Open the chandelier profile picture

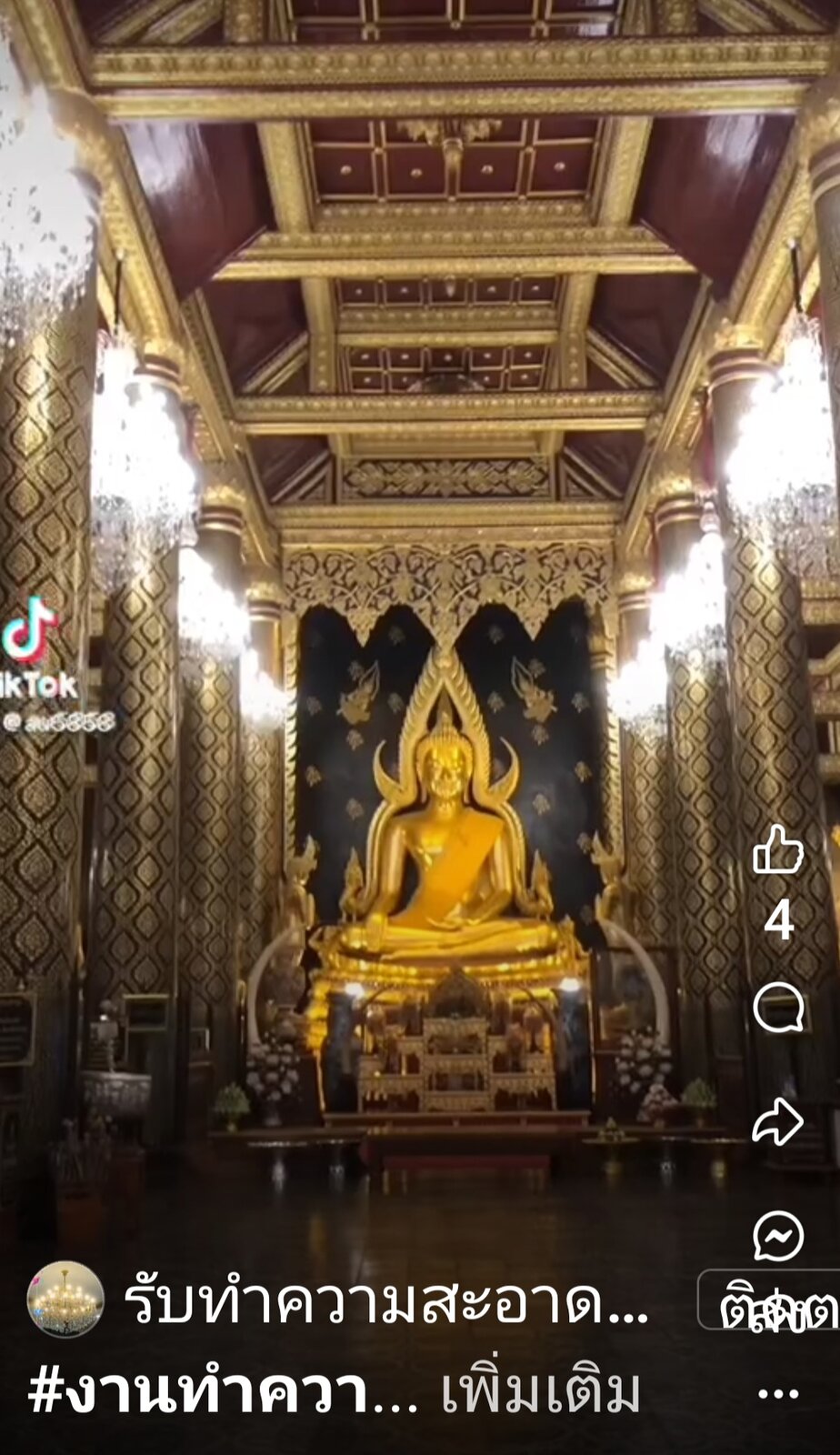point(65,1299)
